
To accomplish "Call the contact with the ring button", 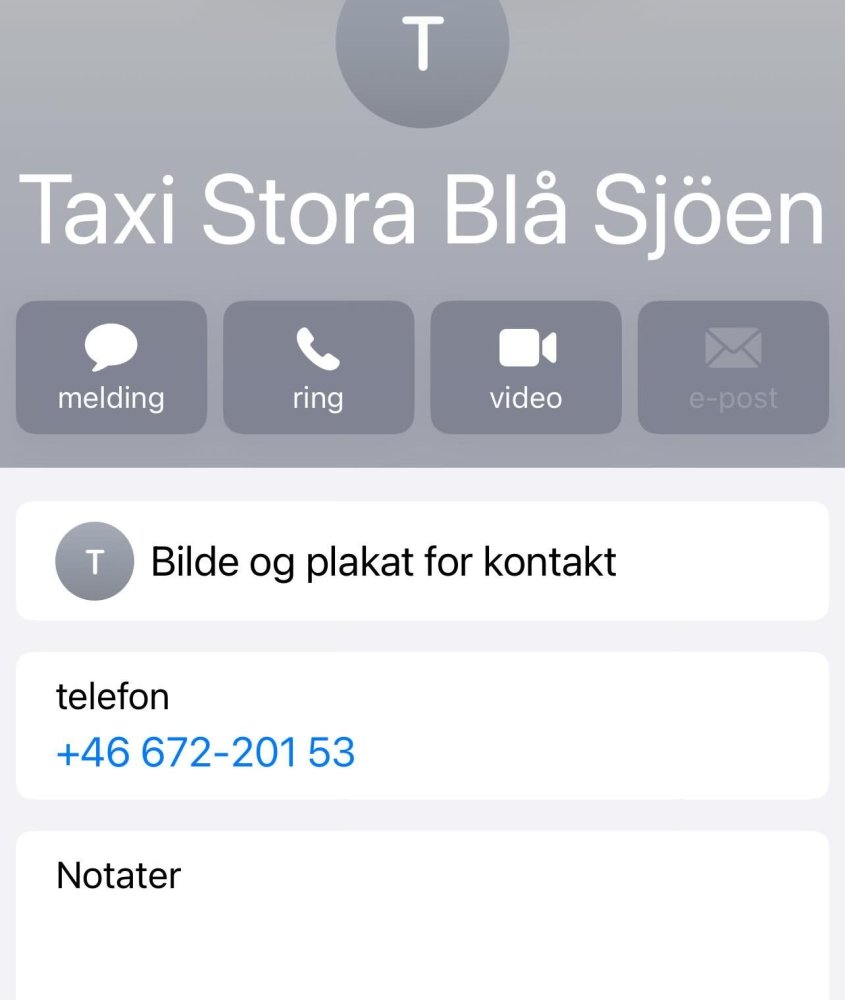I will point(318,368).
